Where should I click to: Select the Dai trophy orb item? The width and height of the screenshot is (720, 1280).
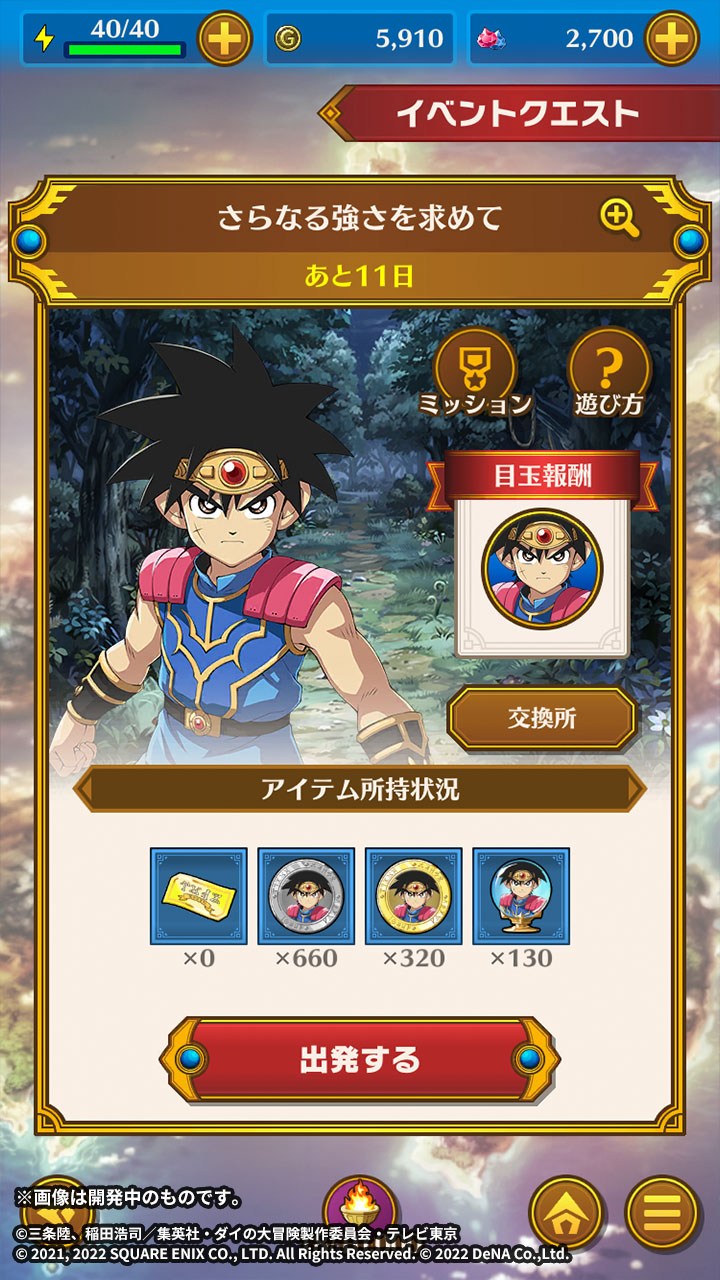[x=521, y=897]
